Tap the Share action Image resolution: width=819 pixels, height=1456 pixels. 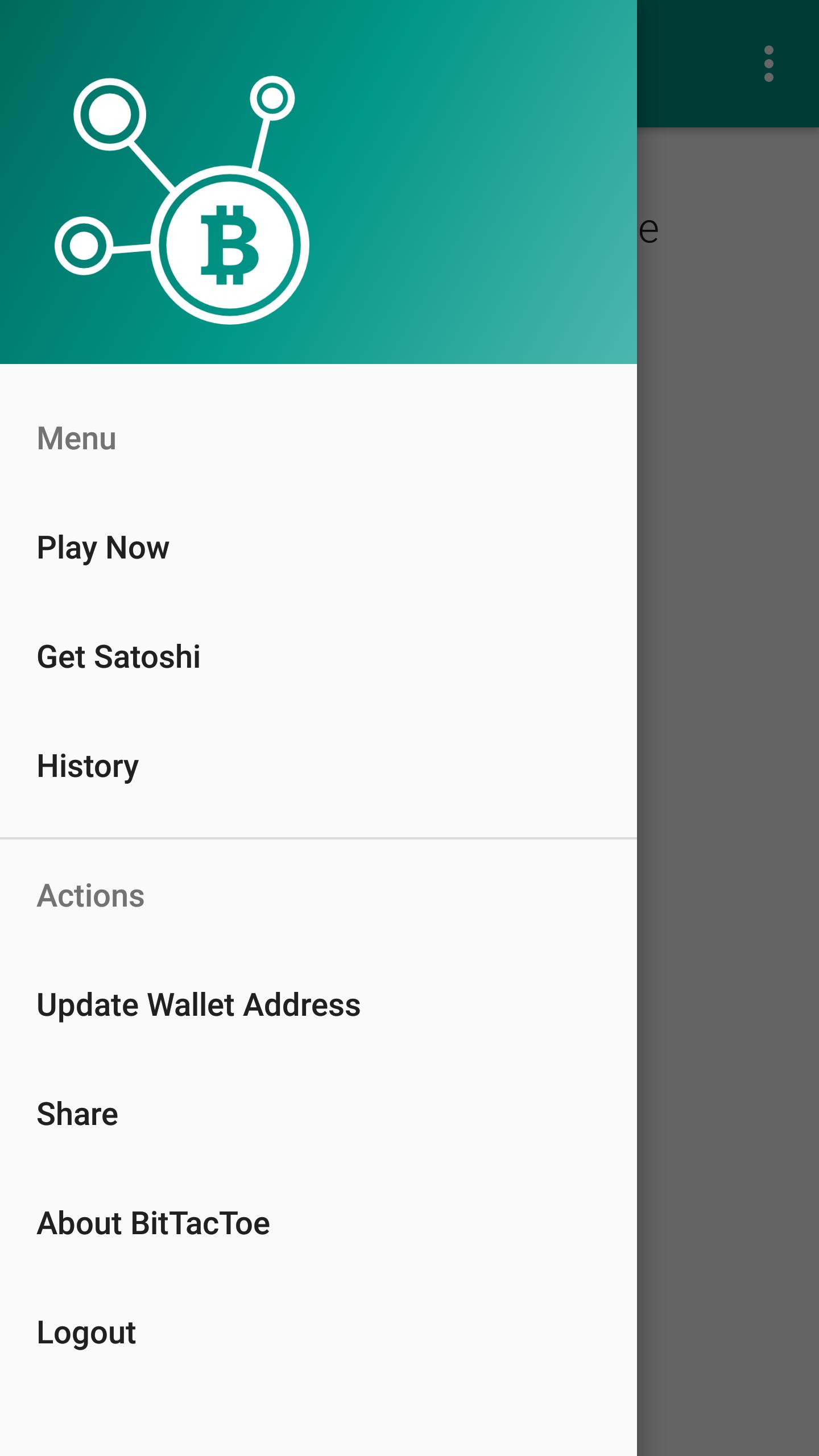tap(77, 1114)
